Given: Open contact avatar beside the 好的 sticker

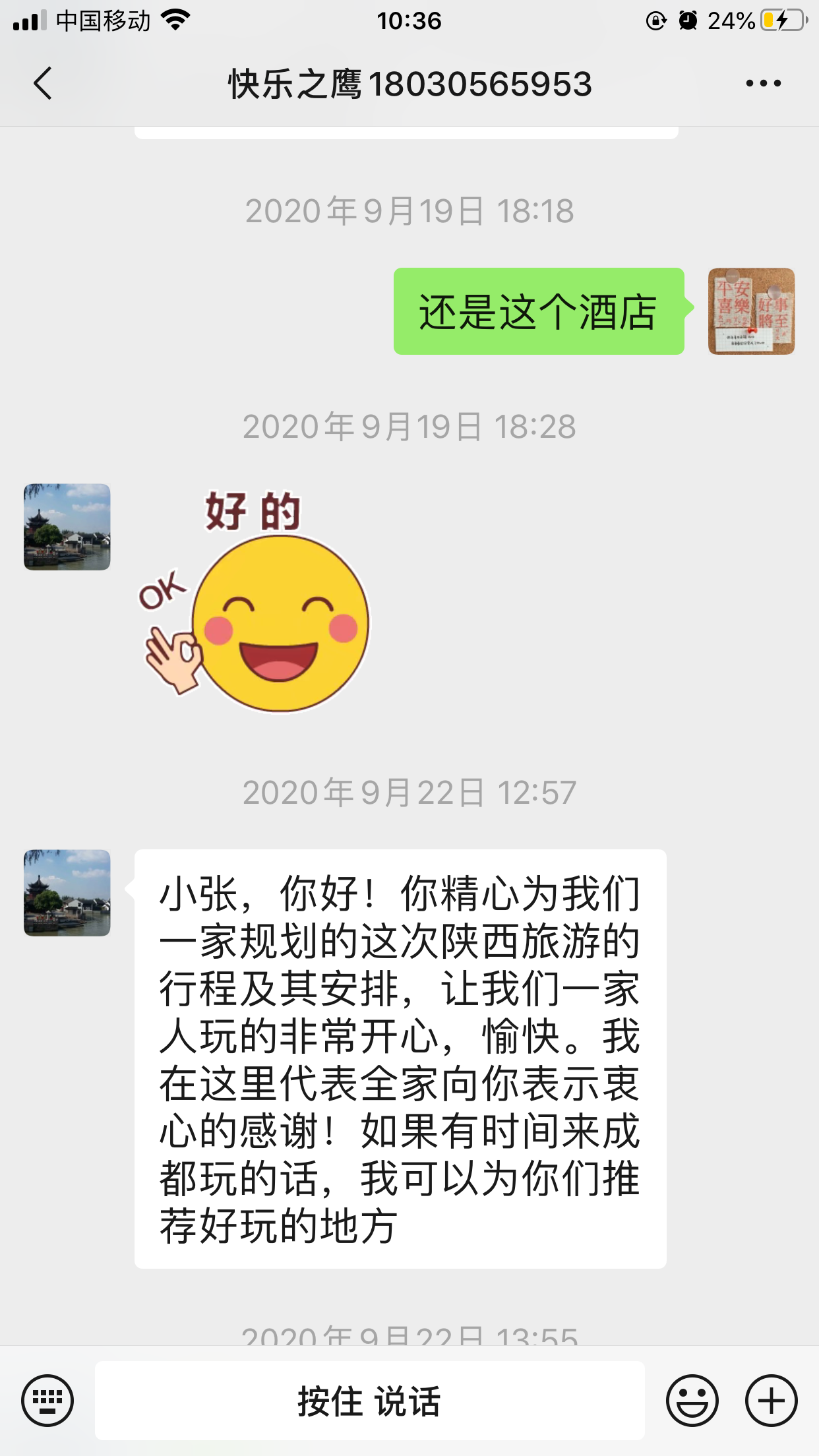Looking at the screenshot, I should coord(67,527).
